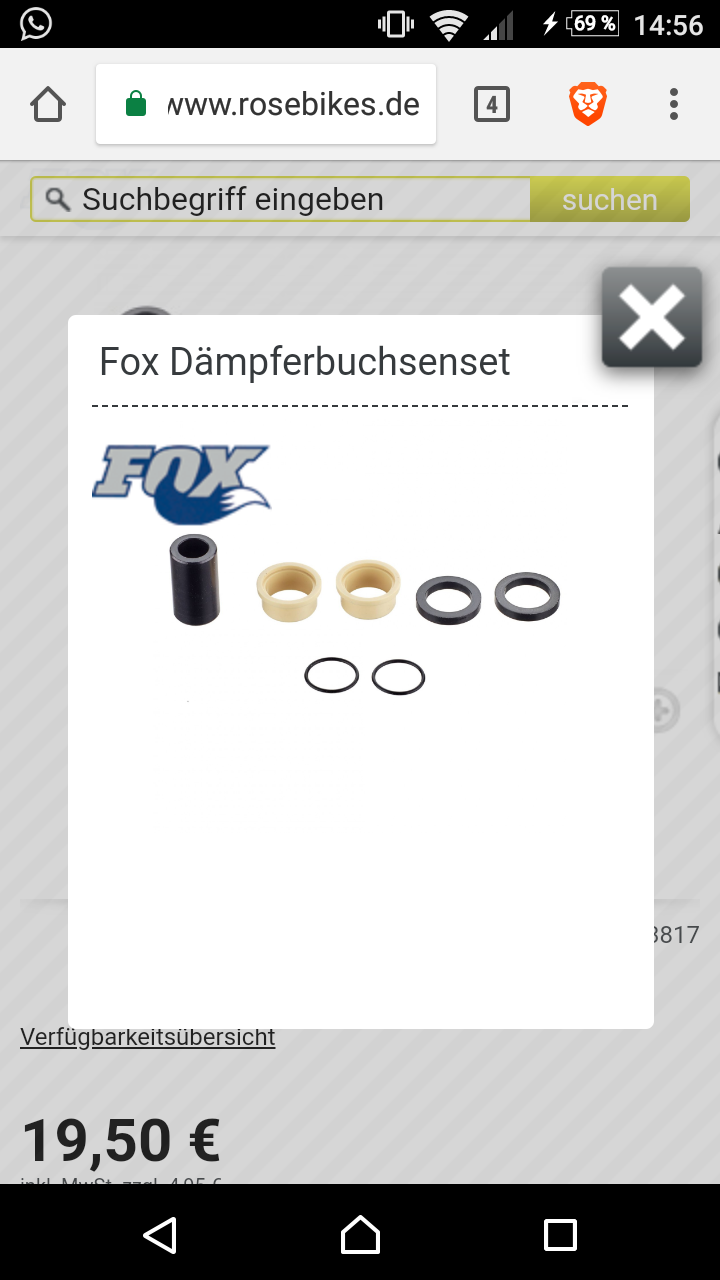Screen dimensions: 720x1280
Task: Tap the rosebikes.de address bar
Action: click(266, 104)
